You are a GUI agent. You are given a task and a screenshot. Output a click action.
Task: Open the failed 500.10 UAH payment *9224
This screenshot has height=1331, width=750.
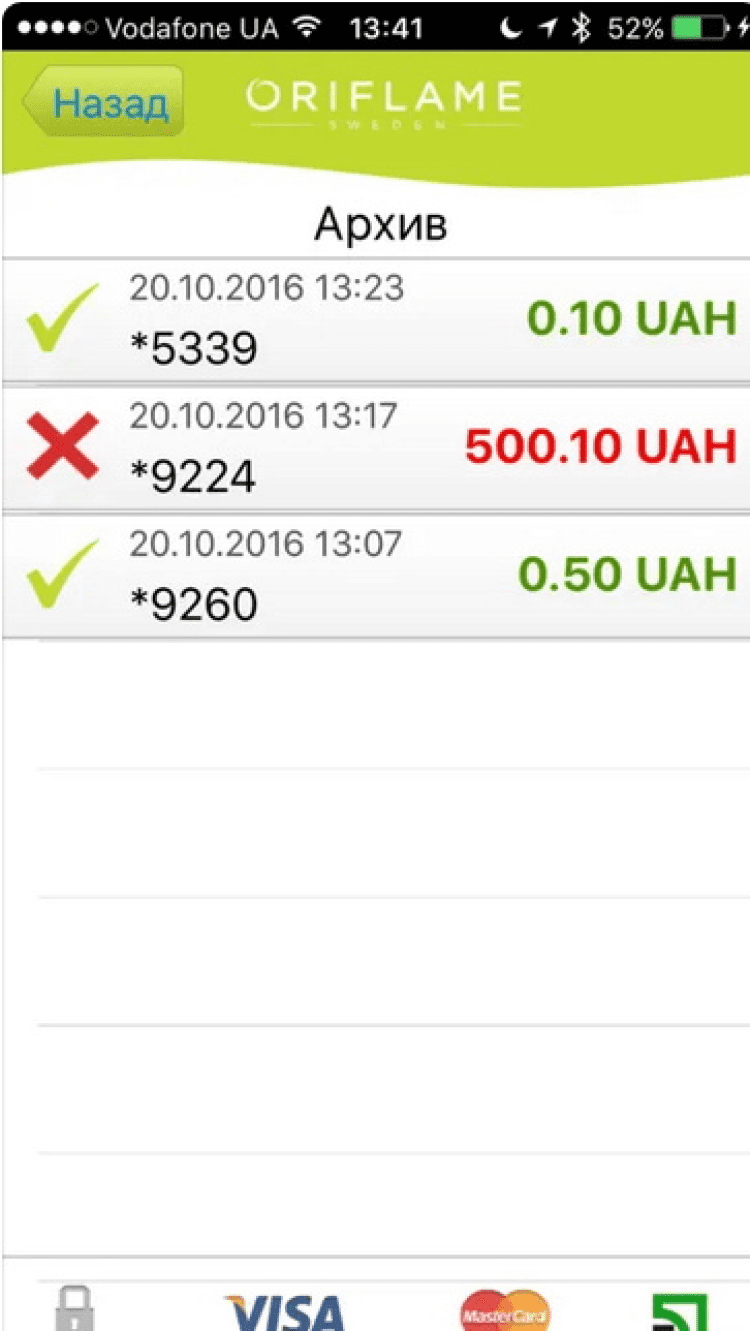point(375,447)
